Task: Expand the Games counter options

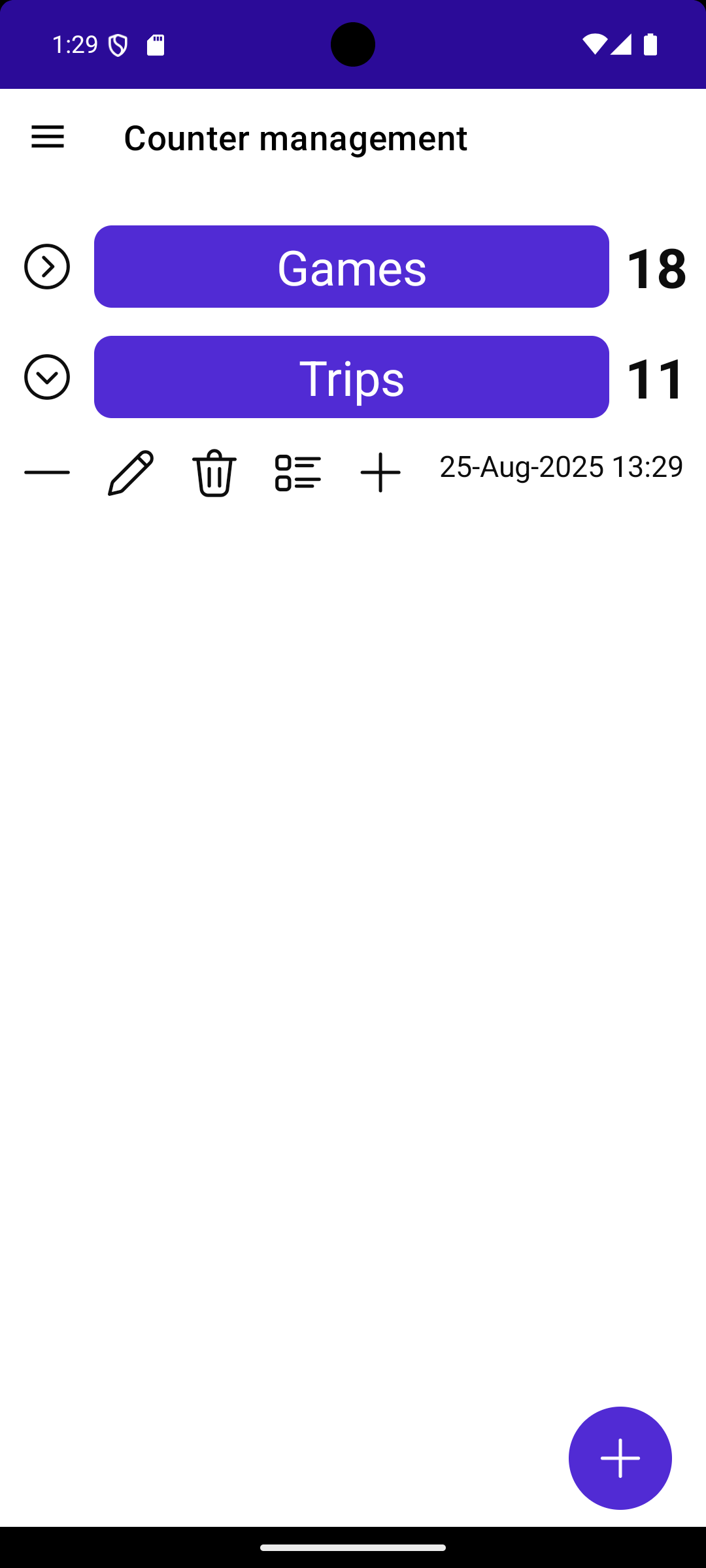Action: coord(47,267)
